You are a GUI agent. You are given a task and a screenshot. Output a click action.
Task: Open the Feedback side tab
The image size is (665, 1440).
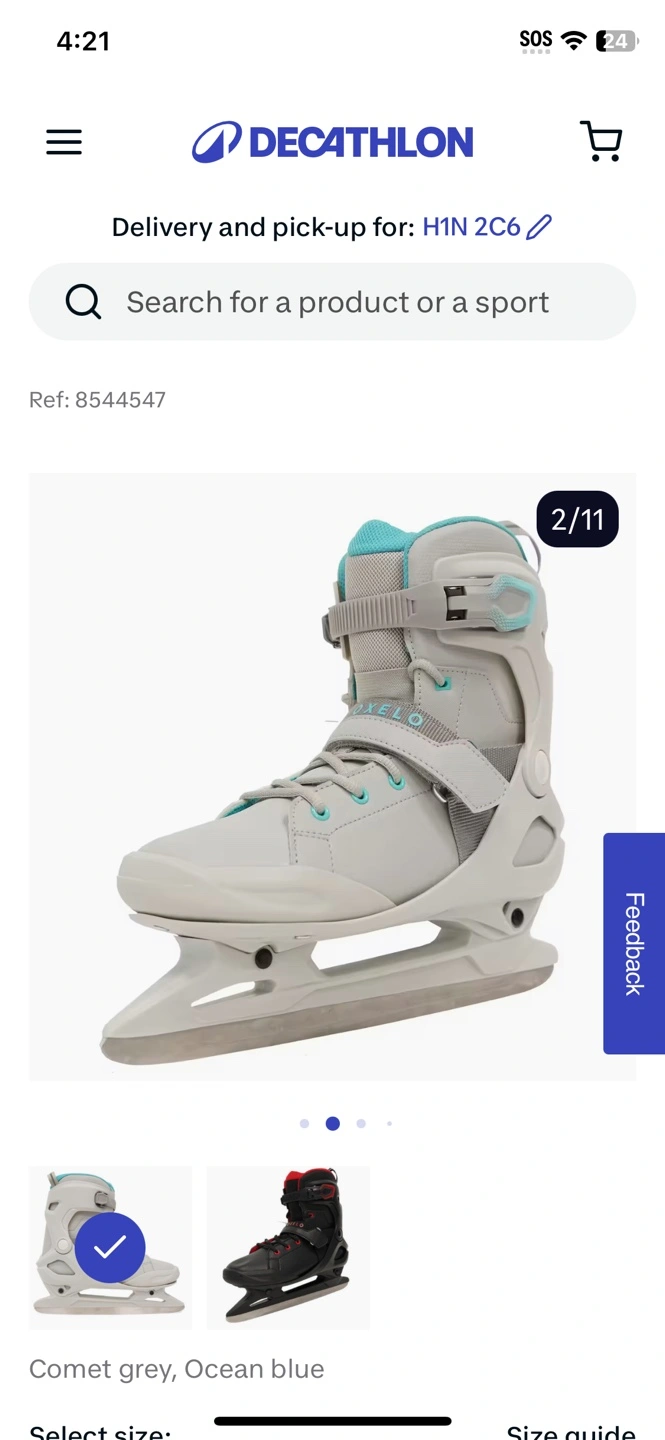coord(634,943)
